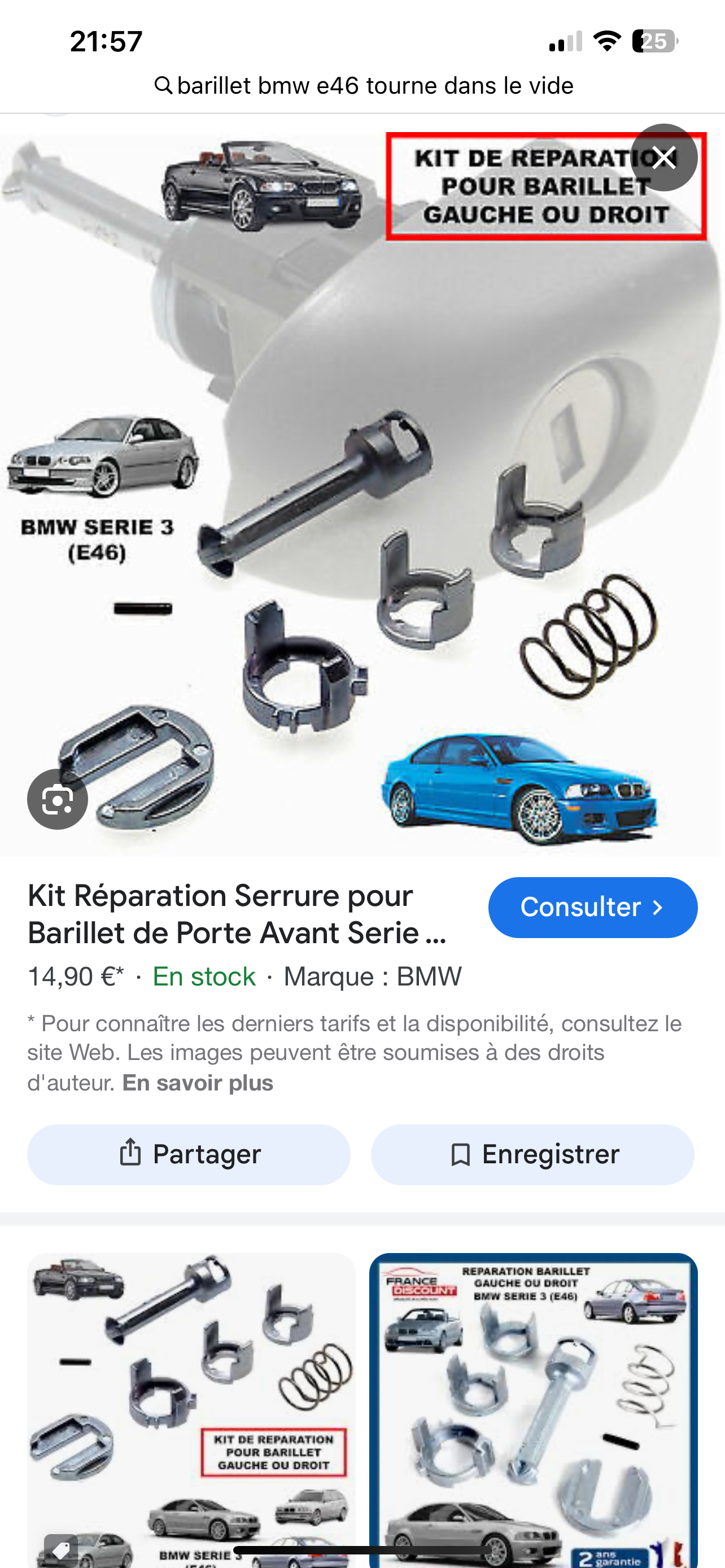Close the image preview with the X
725x1568 pixels.
pos(663,157)
